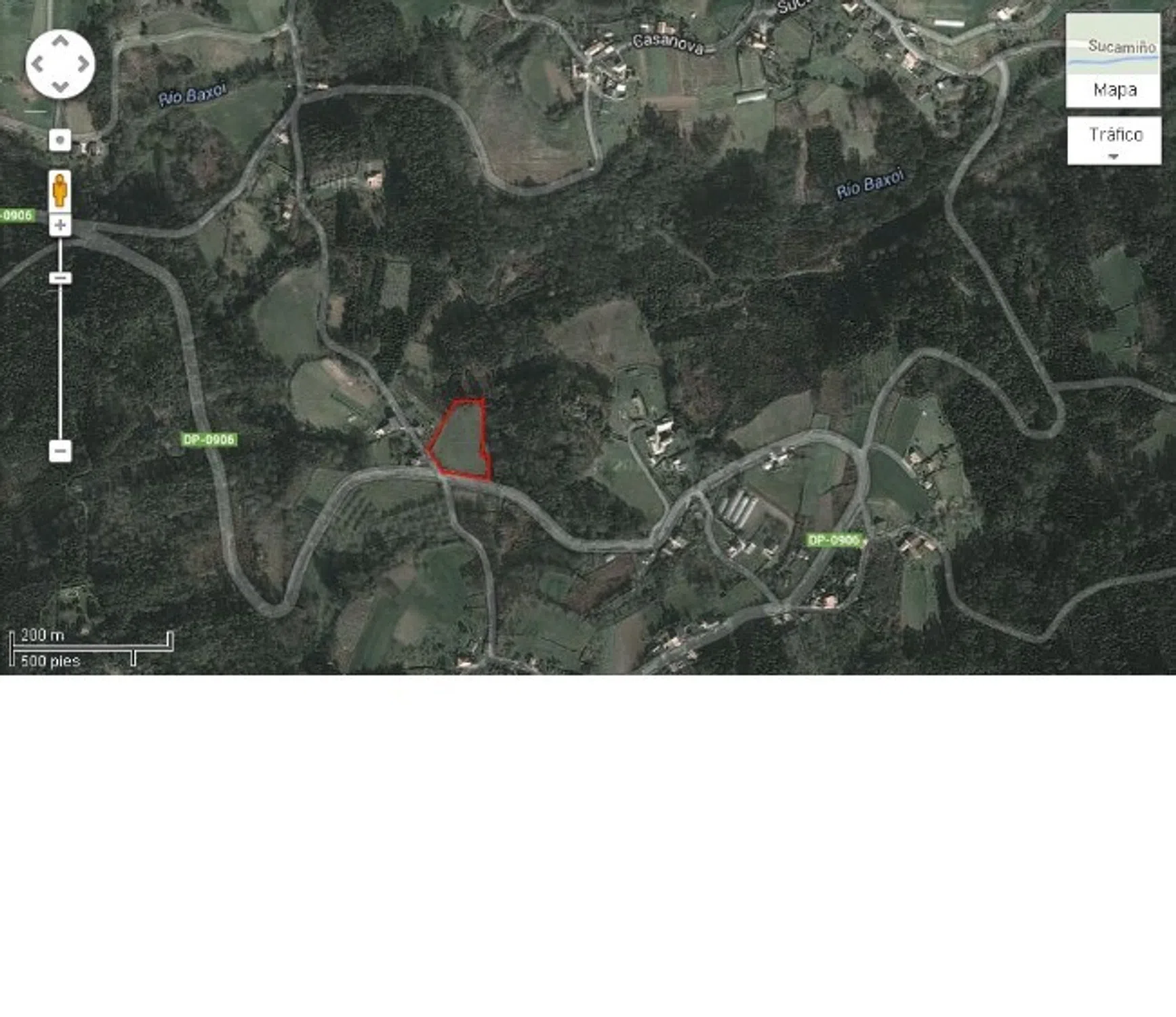Image resolution: width=1176 pixels, height=1017 pixels.
Task: Zoom out with the minus button
Action: [x=60, y=451]
